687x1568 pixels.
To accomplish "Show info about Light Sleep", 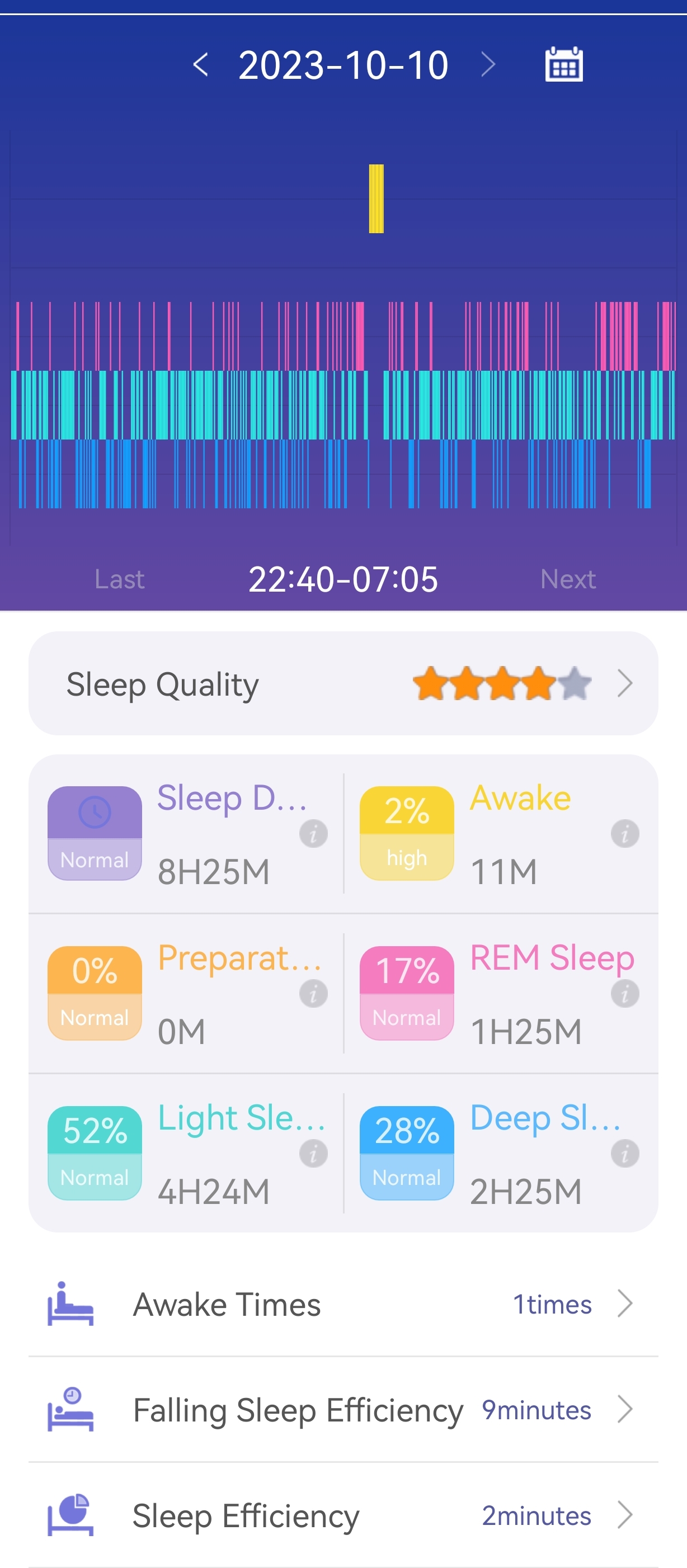I will (x=313, y=1153).
